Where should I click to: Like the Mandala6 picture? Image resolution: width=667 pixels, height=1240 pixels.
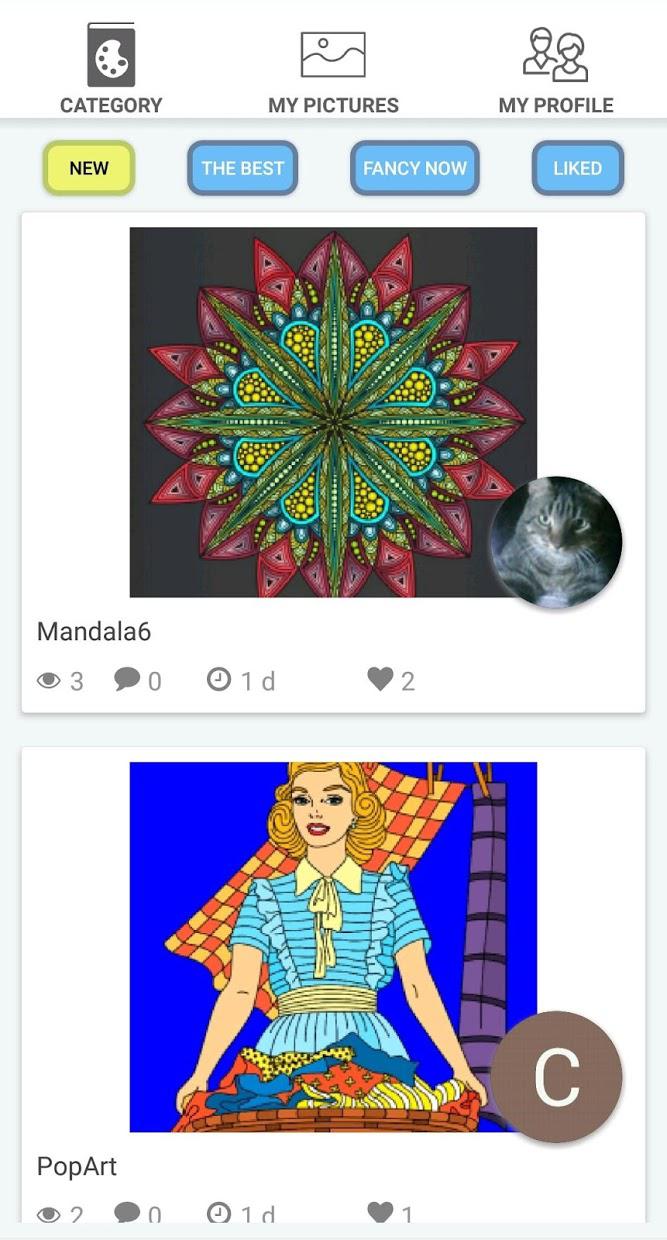point(380,680)
